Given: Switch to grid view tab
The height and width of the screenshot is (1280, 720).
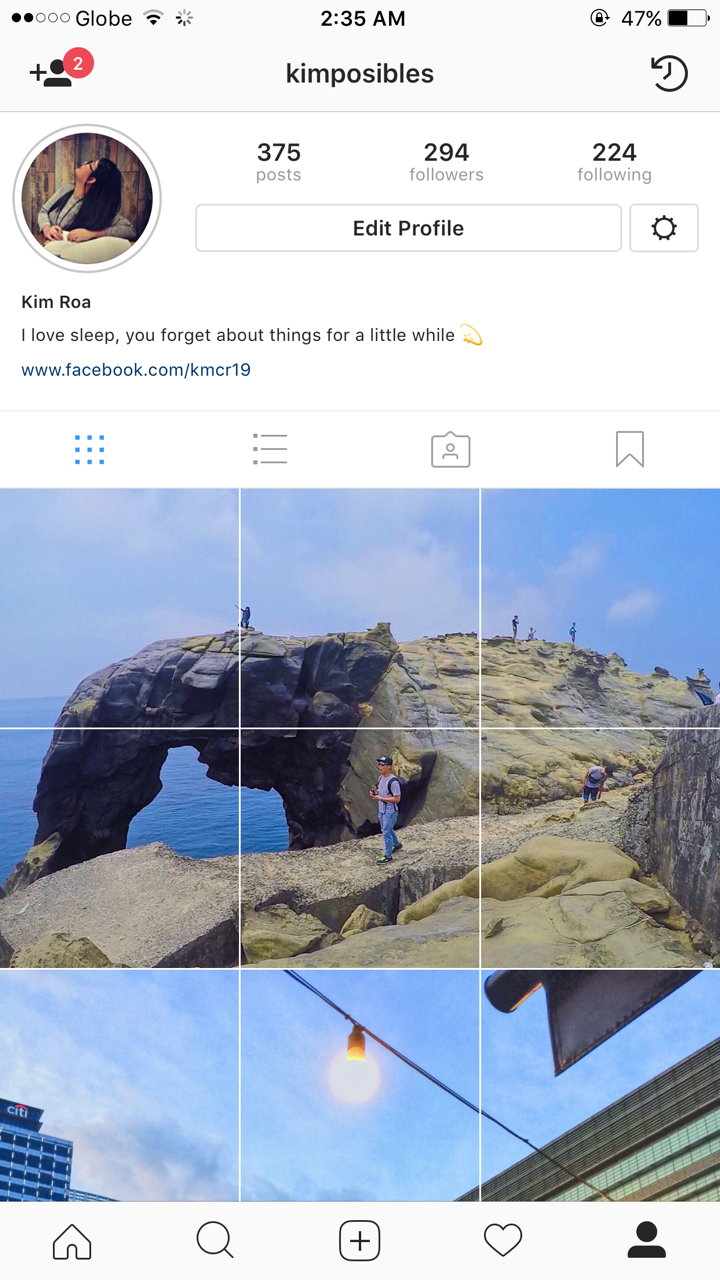Looking at the screenshot, I should click(x=90, y=450).
